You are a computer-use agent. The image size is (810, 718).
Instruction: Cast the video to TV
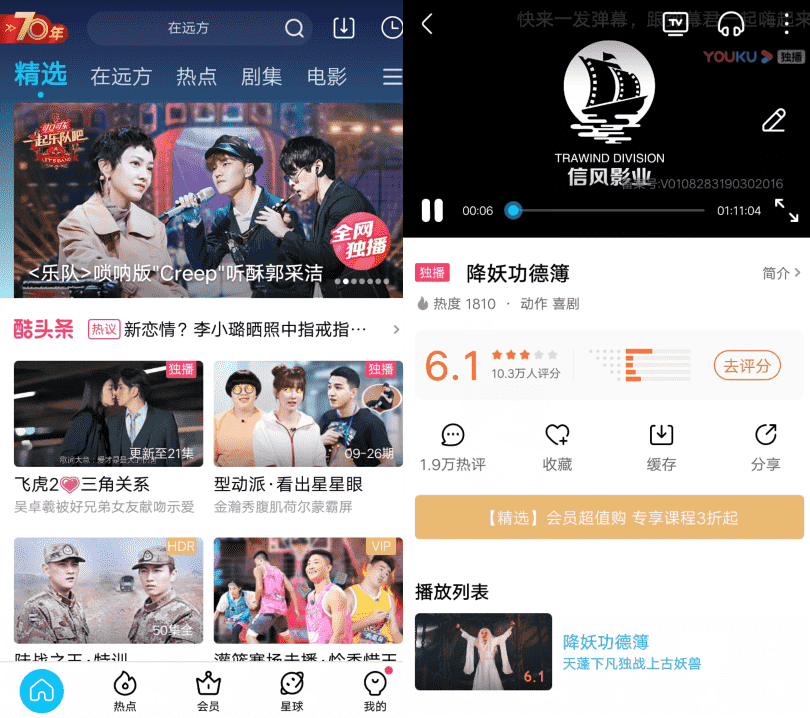[x=677, y=24]
